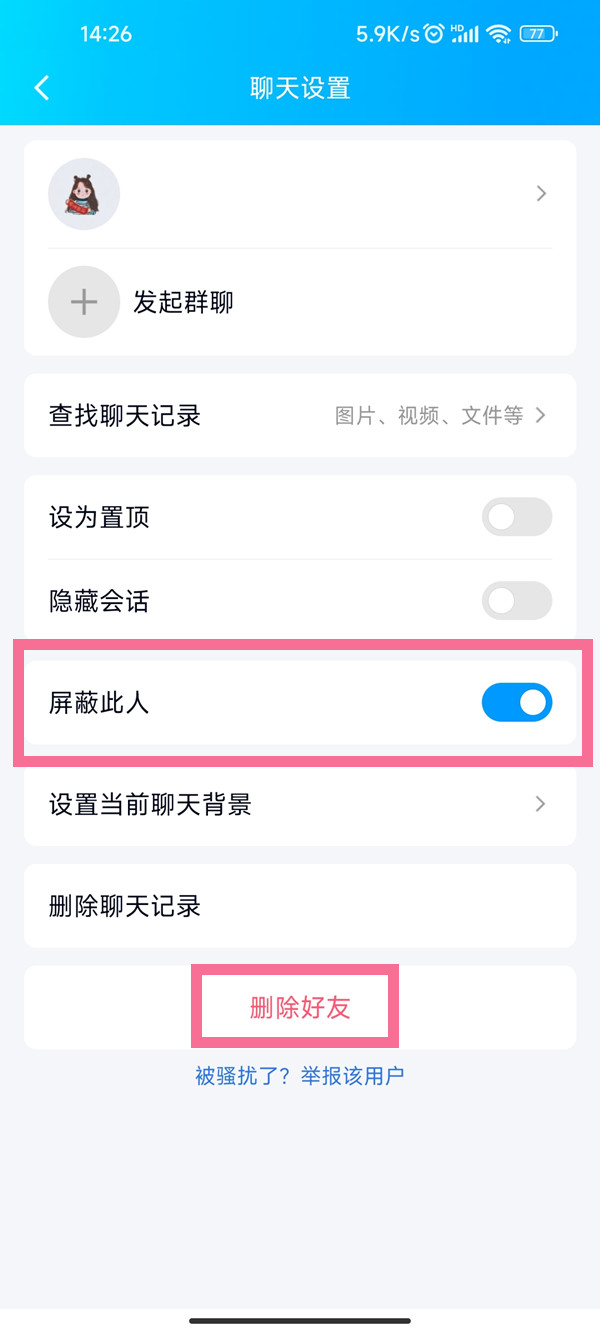The width and height of the screenshot is (600, 1333).
Task: Open 查找聊天记录 to search chat history
Action: (300, 415)
